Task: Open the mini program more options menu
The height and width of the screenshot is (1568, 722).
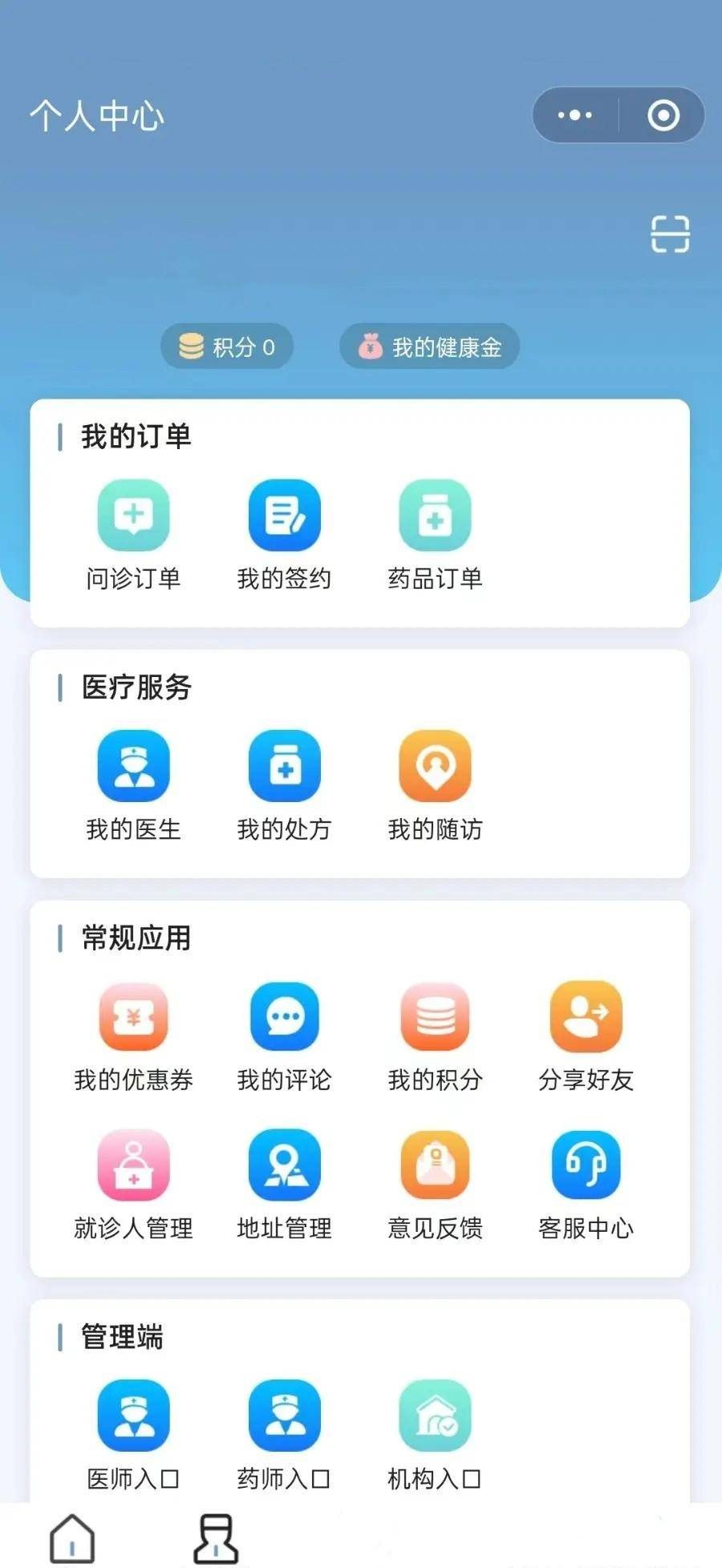Action: [x=575, y=115]
